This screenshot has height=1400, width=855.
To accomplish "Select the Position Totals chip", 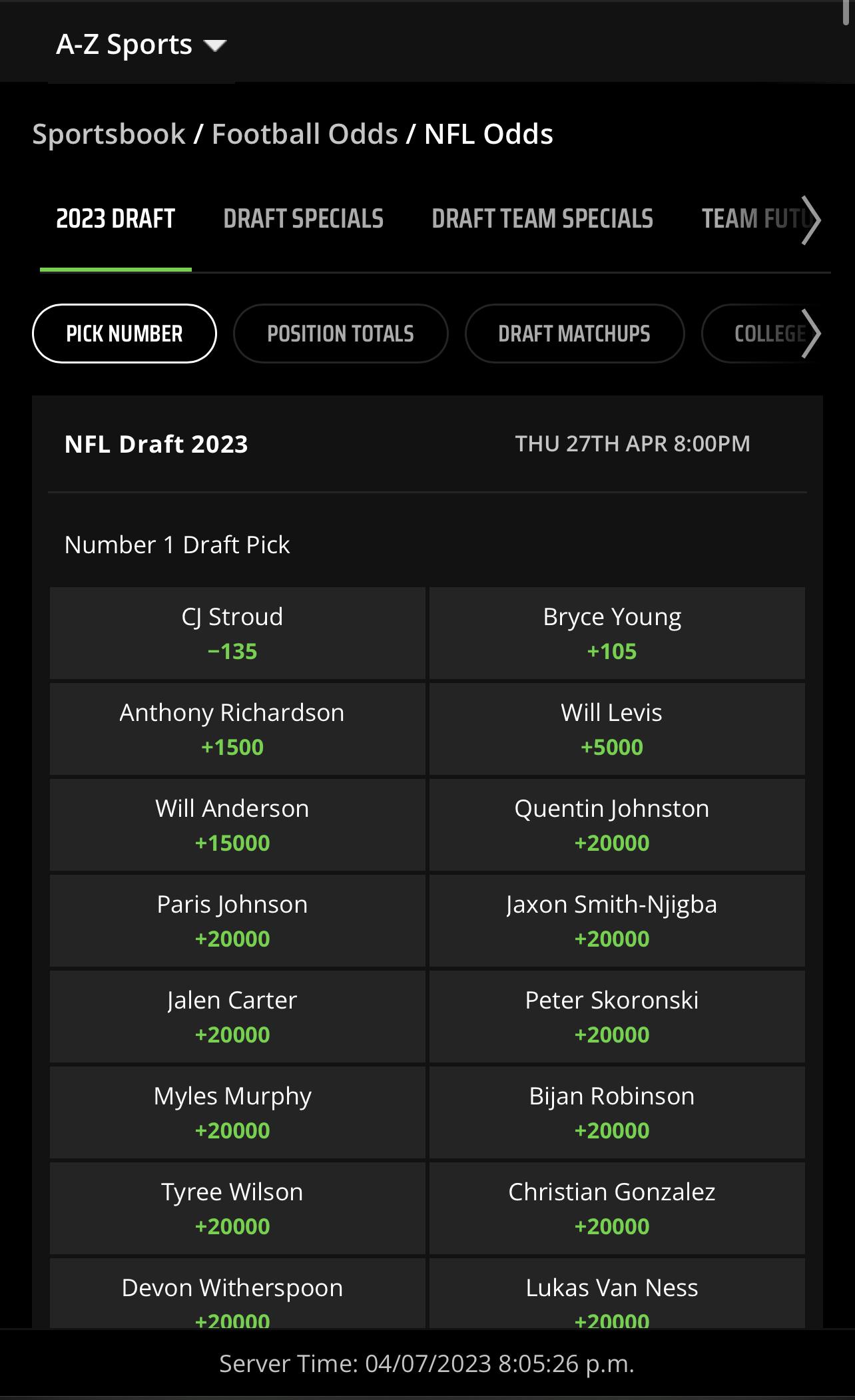I will click(340, 334).
